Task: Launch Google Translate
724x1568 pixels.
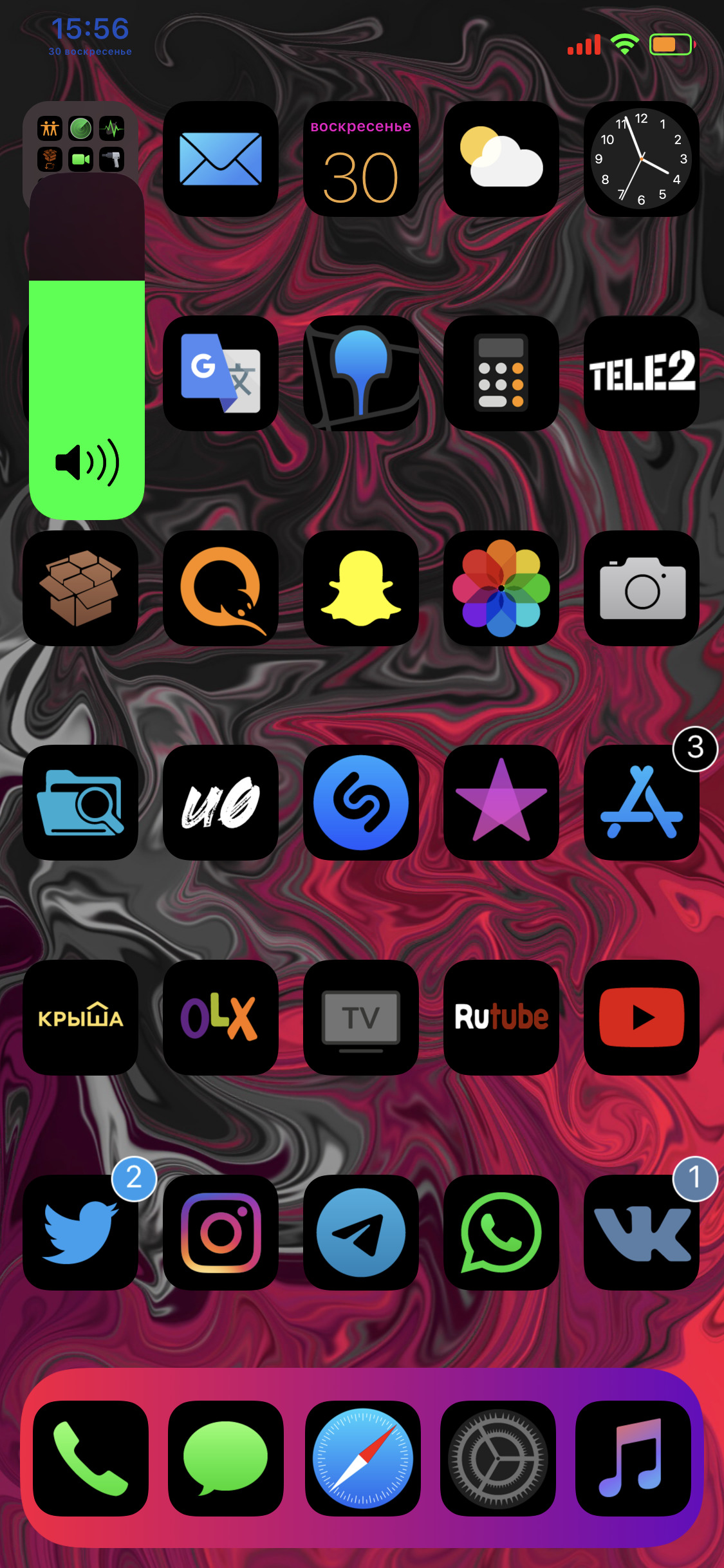Action: tap(220, 373)
